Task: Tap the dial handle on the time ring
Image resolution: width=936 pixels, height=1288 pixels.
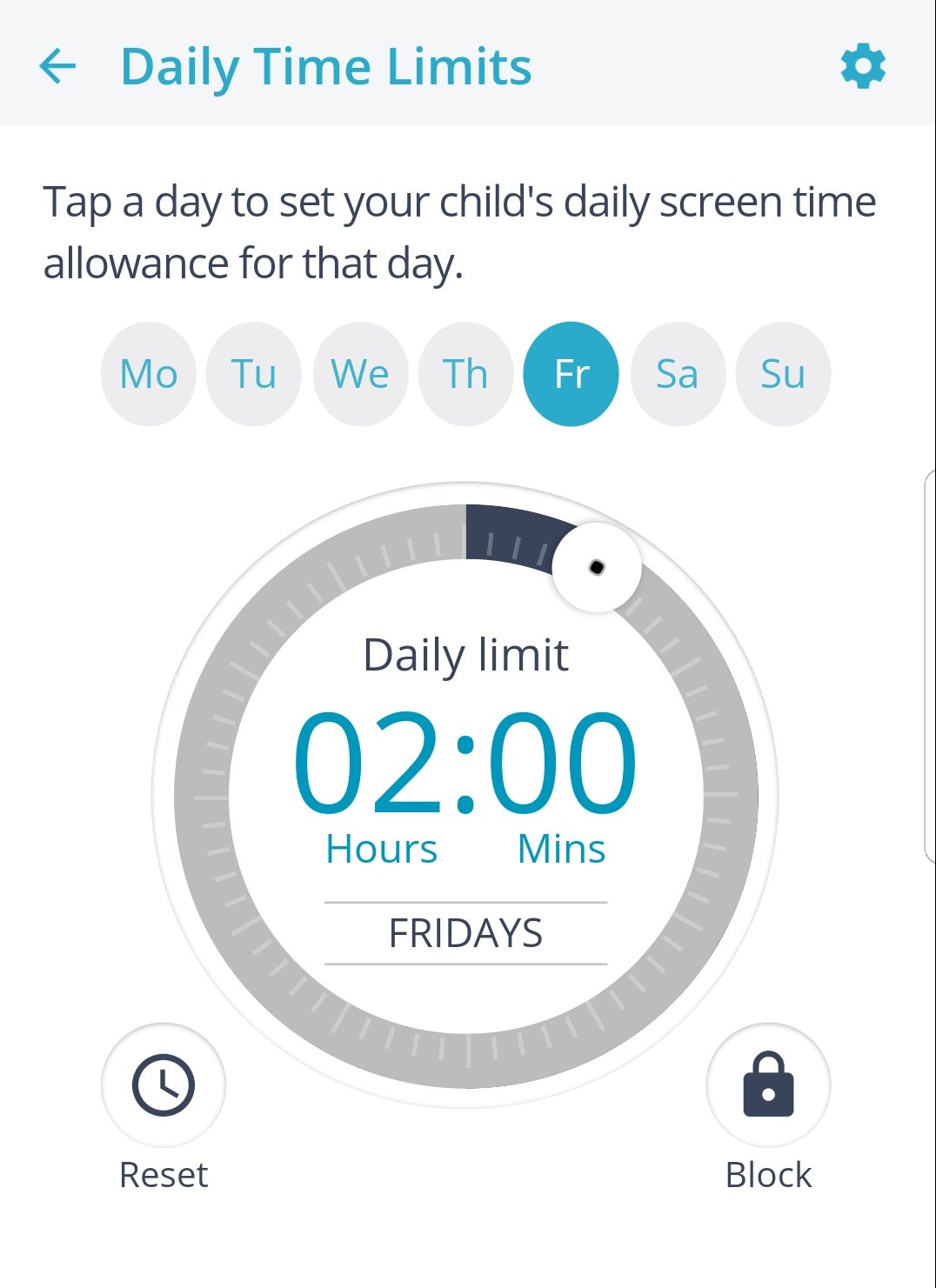Action: pos(597,568)
